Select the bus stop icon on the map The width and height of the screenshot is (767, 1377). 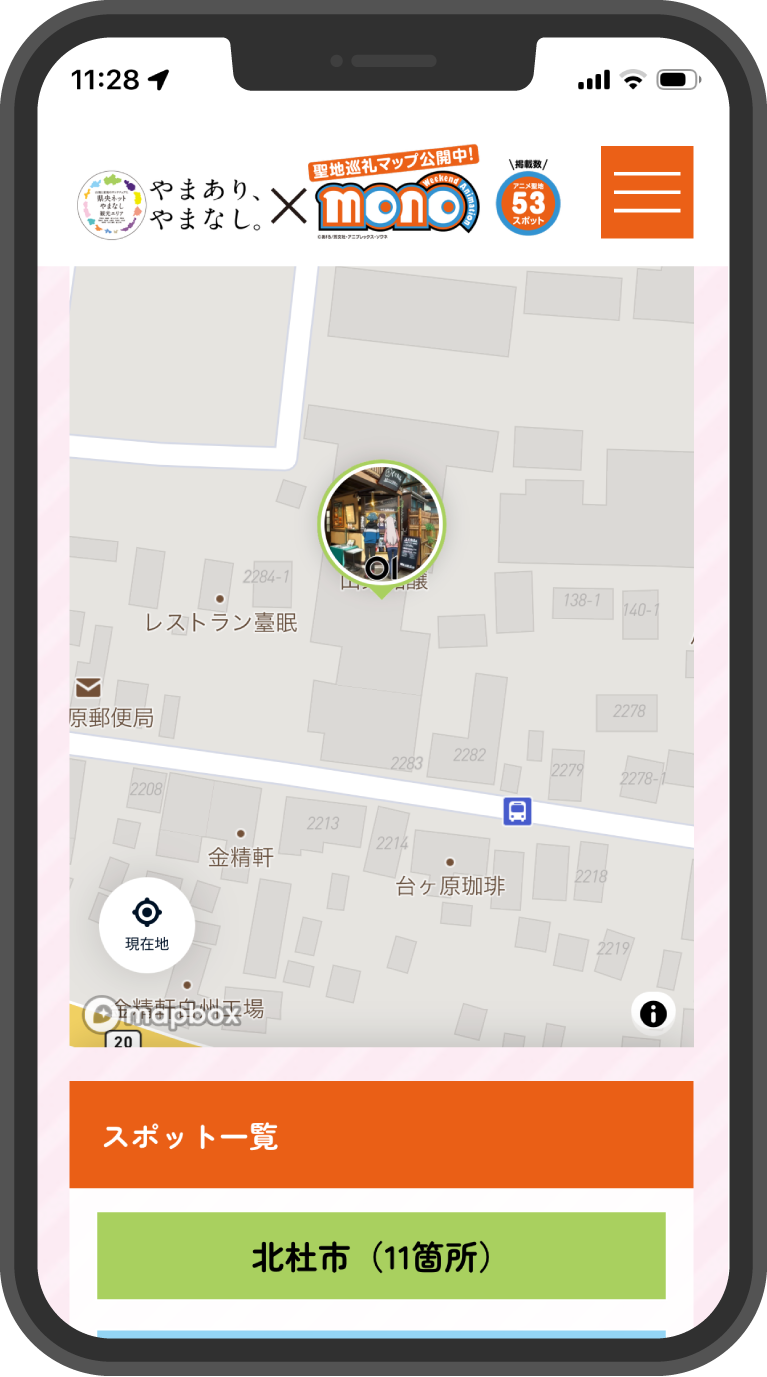[x=515, y=811]
